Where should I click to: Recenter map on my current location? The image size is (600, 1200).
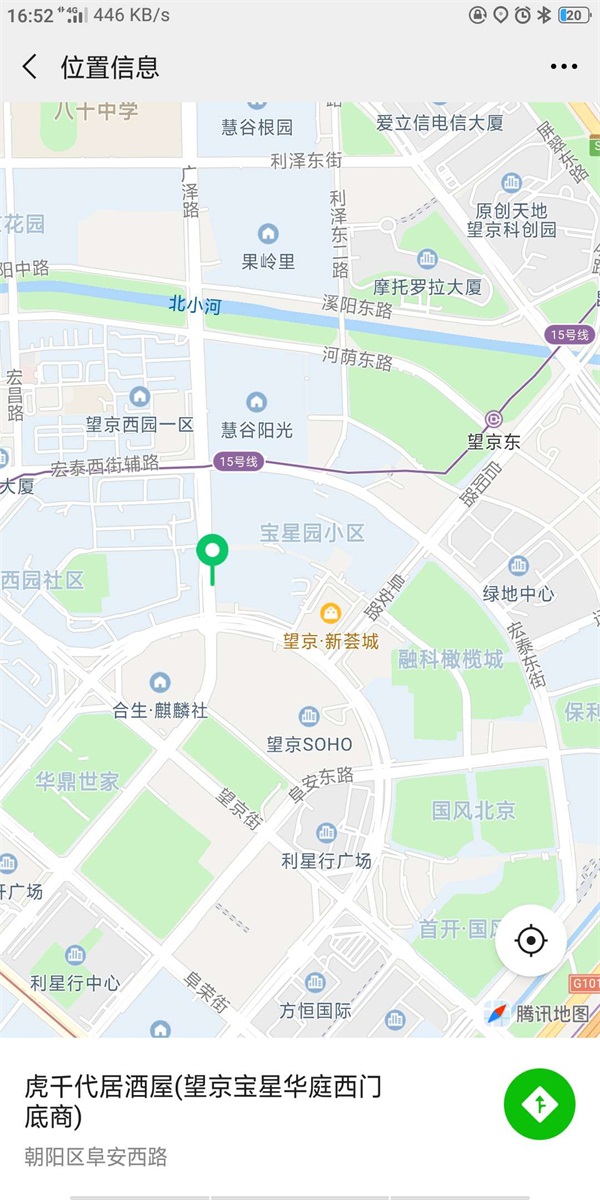point(531,941)
